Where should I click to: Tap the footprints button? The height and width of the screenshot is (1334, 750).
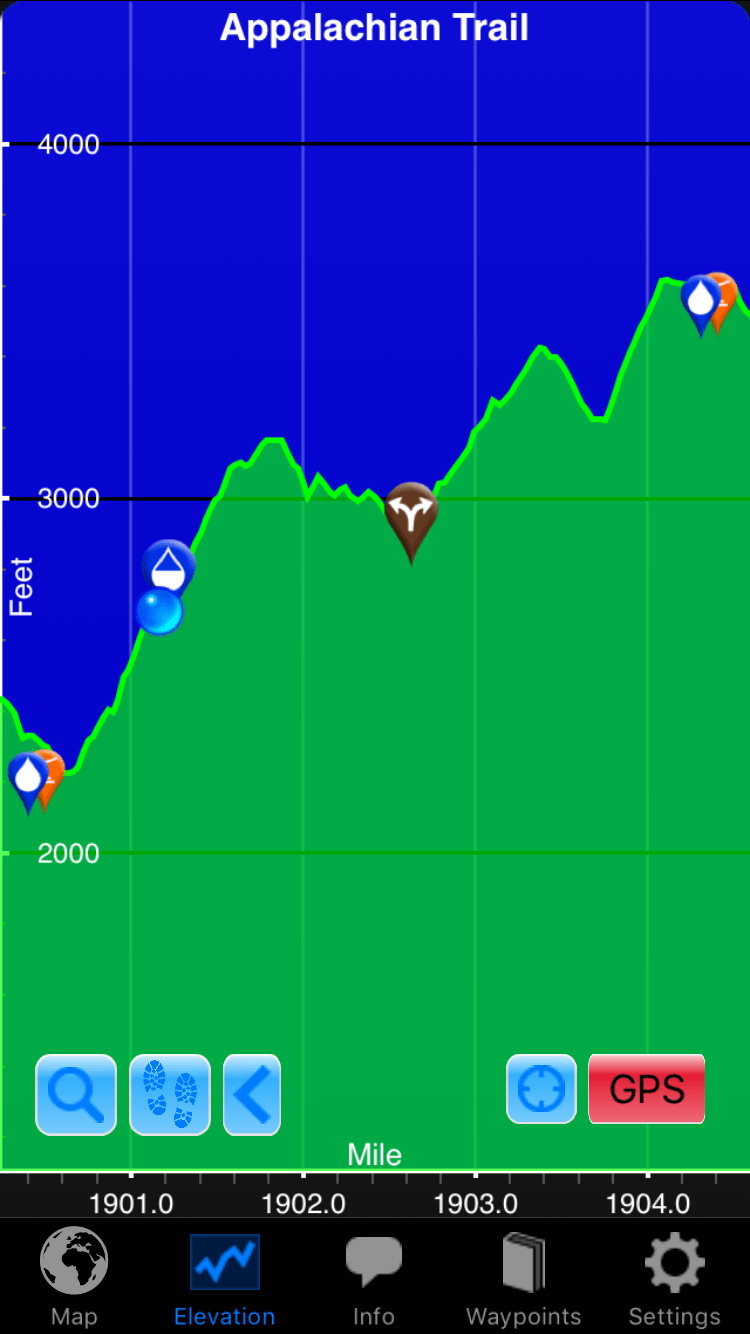click(x=170, y=1094)
